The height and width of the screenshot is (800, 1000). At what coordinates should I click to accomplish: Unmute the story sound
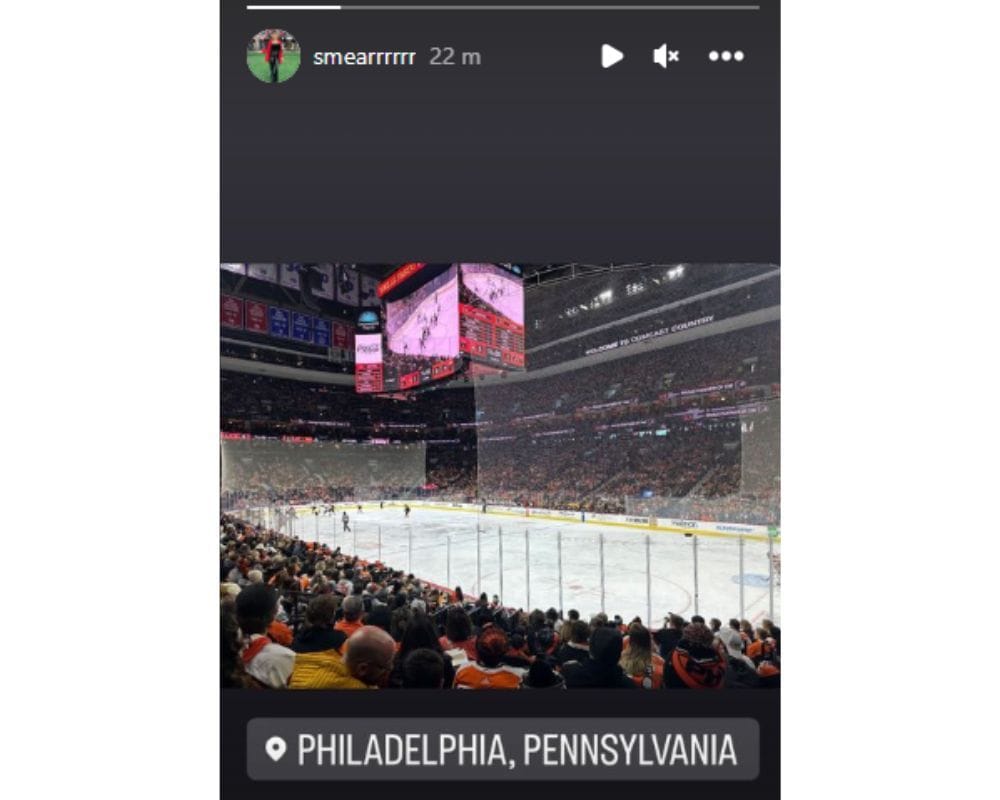(x=666, y=56)
